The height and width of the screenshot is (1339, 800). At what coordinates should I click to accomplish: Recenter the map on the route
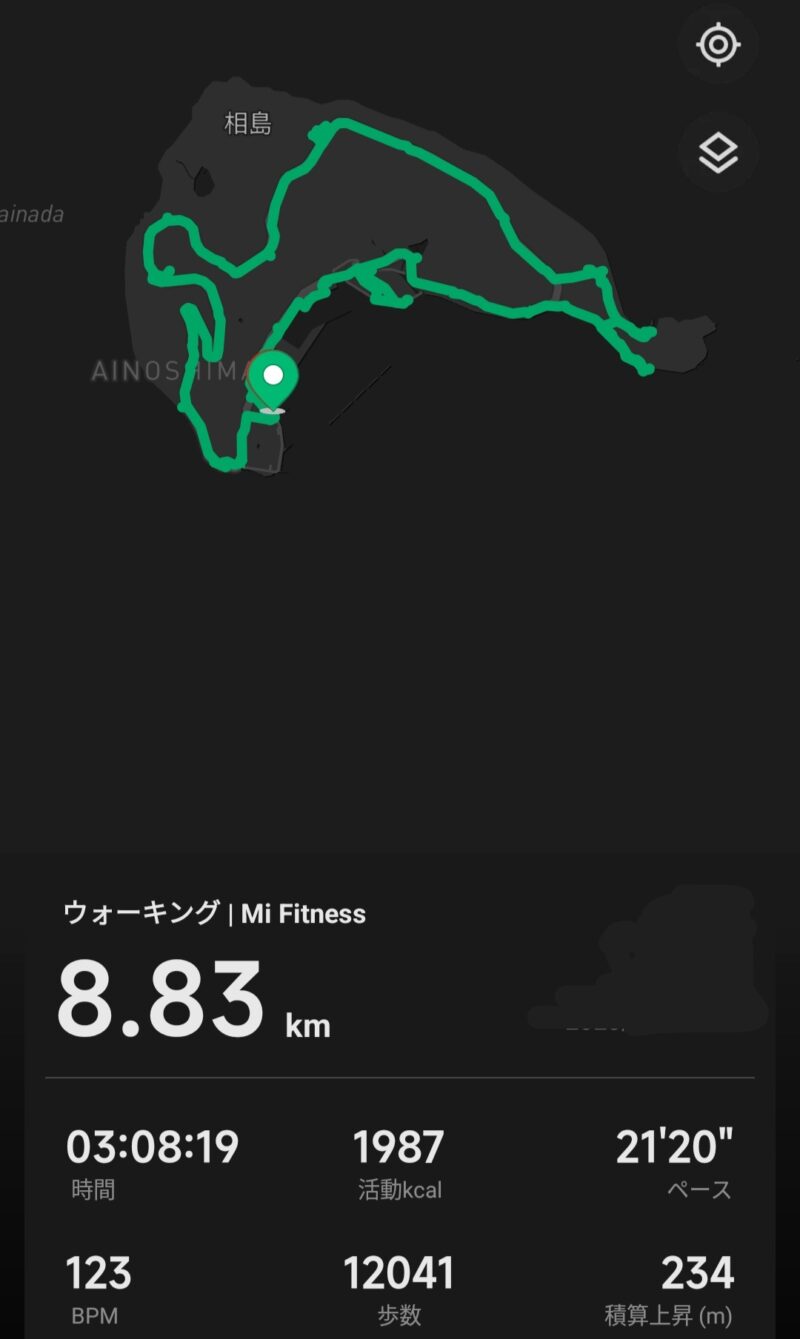pos(718,46)
